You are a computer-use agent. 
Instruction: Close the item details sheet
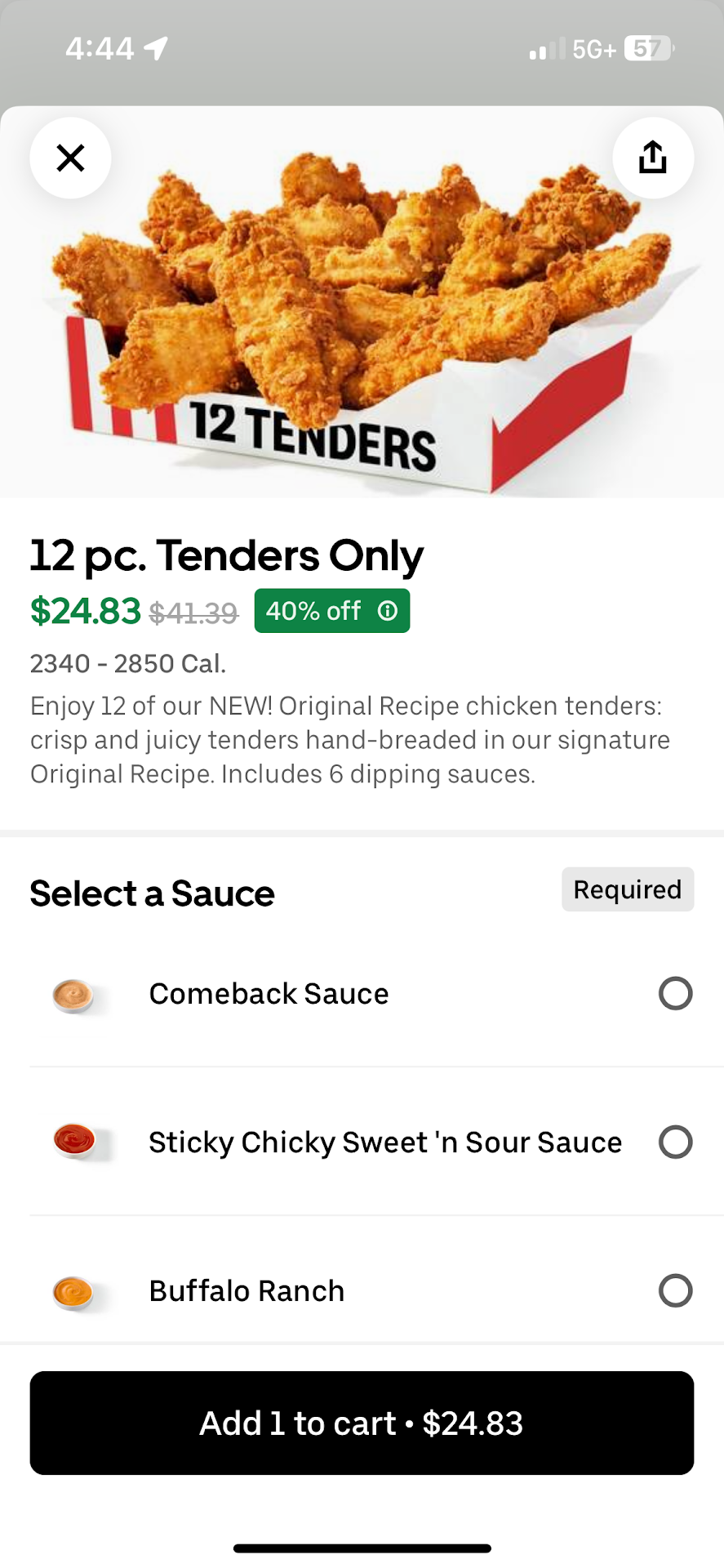pyautogui.click(x=71, y=158)
